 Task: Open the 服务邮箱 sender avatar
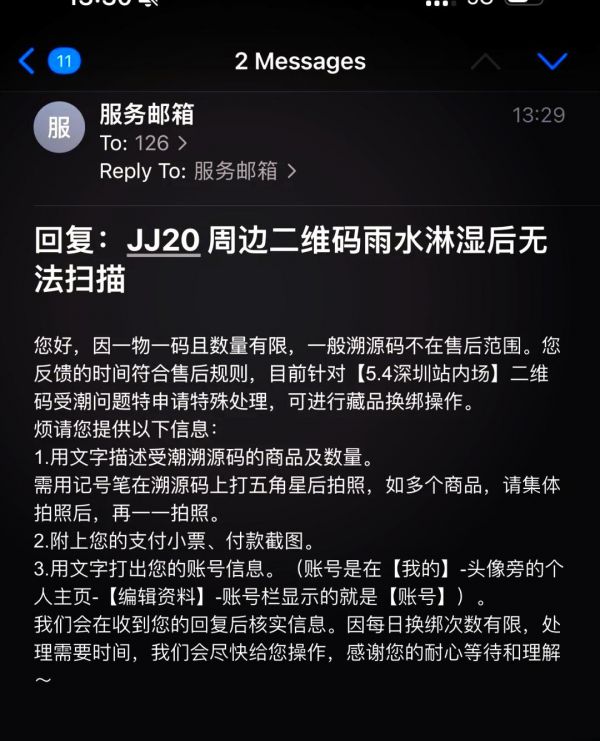pos(59,127)
